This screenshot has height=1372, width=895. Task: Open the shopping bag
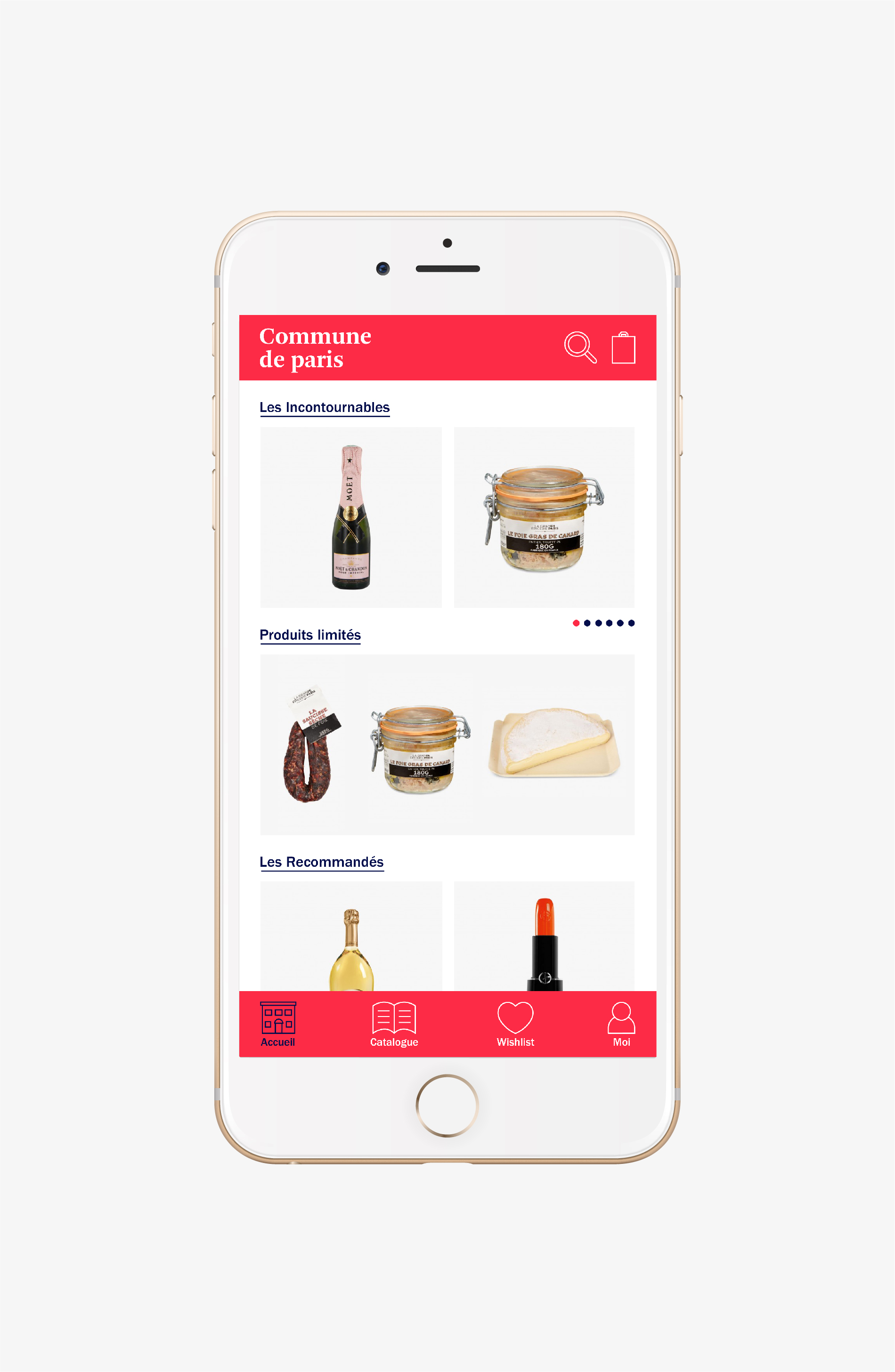623,347
